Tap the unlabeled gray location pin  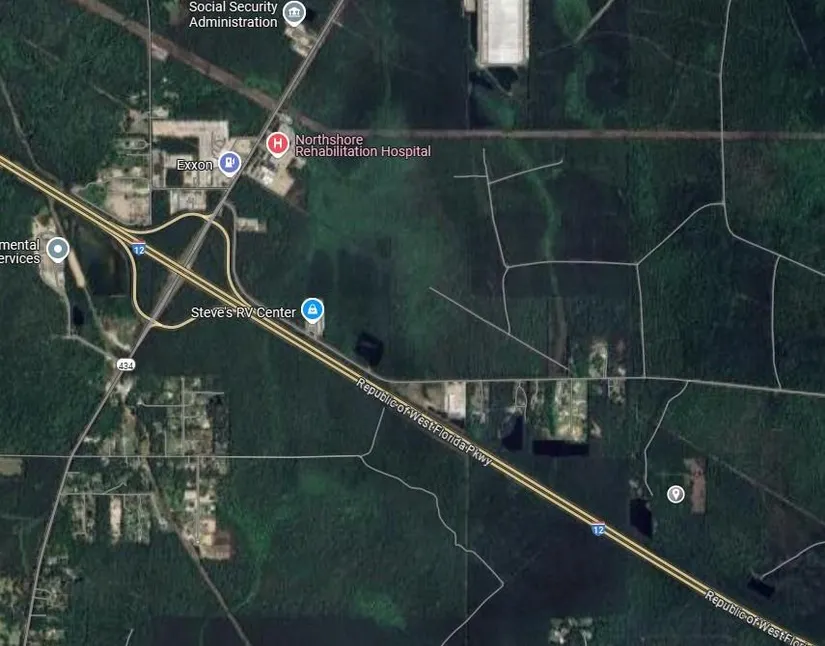point(676,493)
